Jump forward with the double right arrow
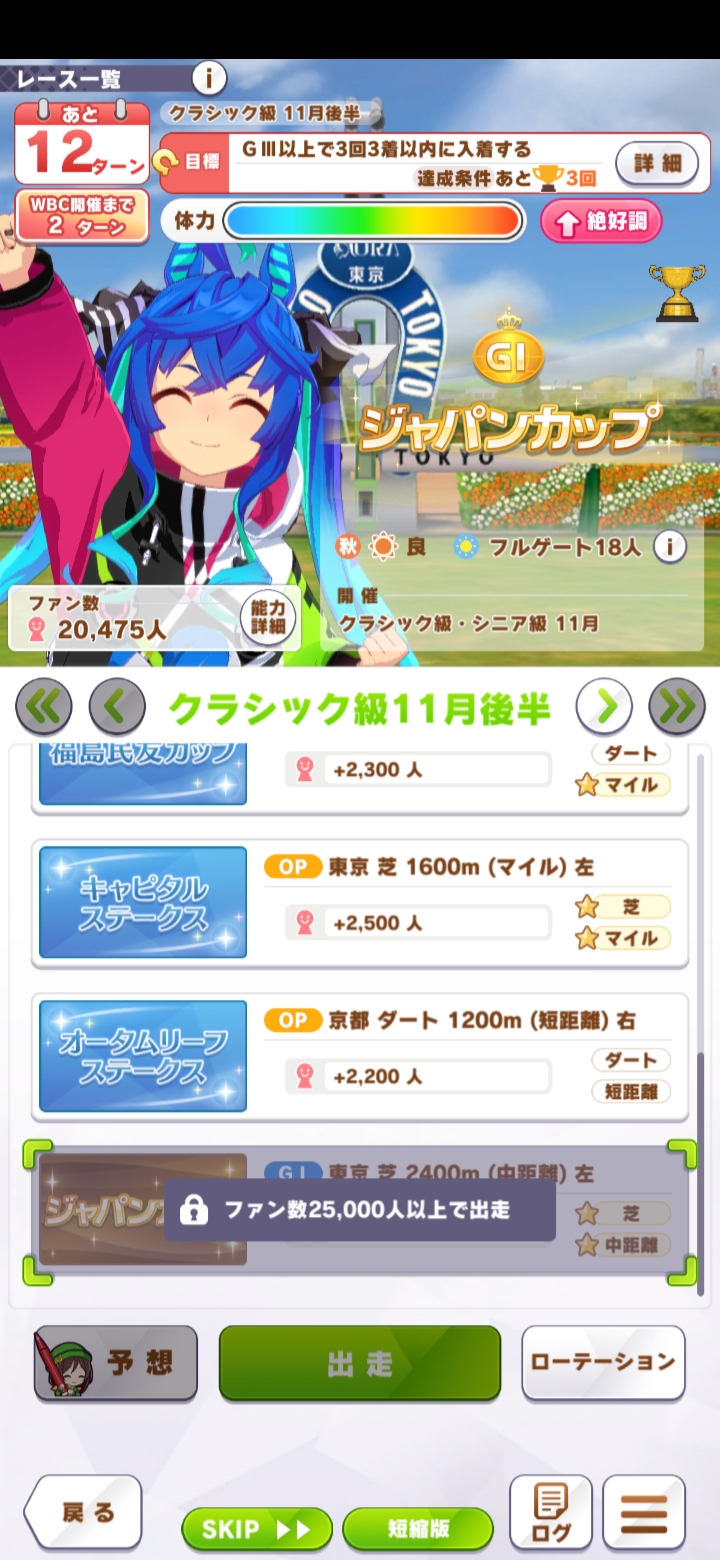This screenshot has height=1560, width=720. click(x=677, y=708)
